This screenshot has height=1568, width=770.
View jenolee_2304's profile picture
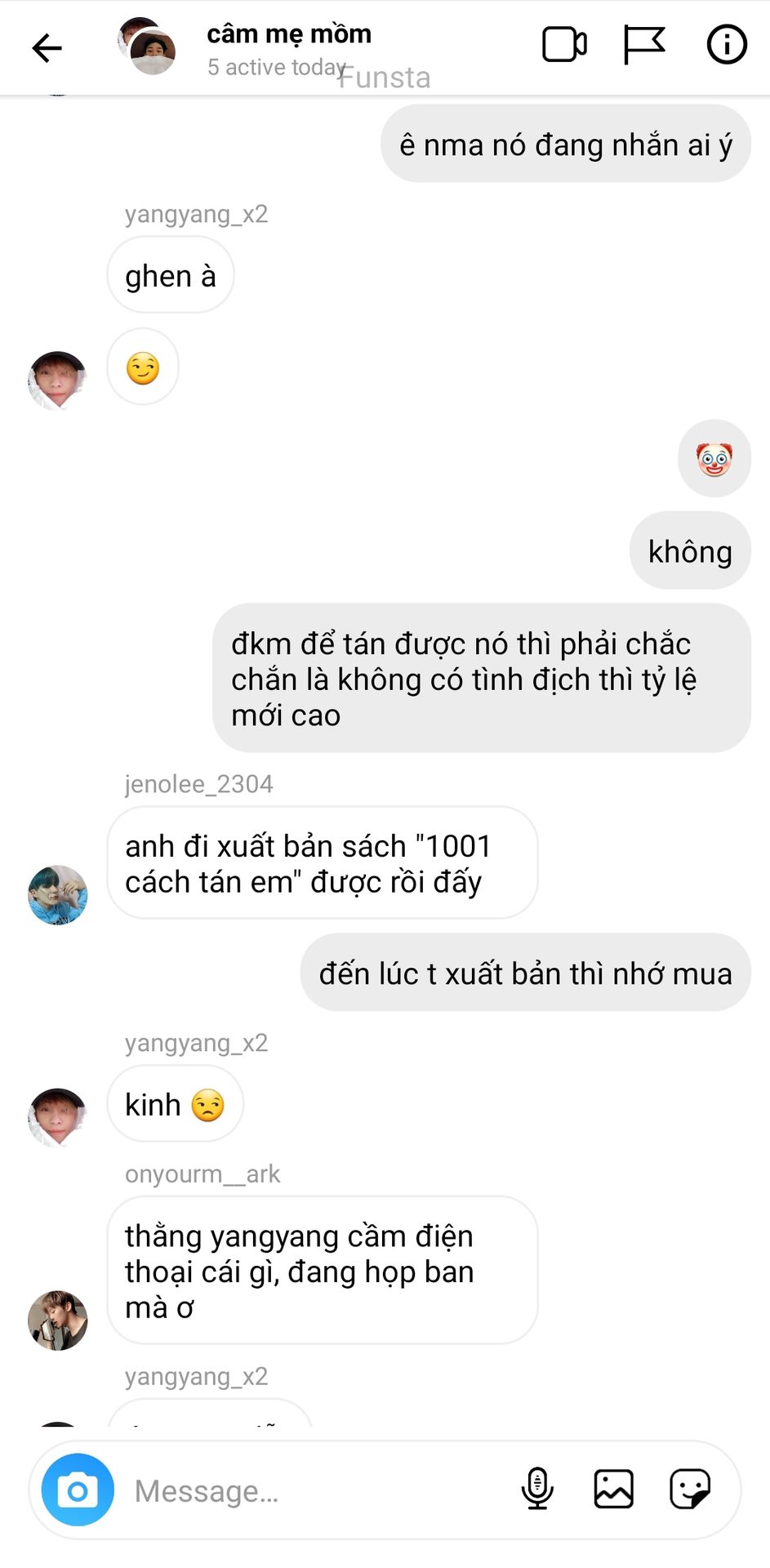58,895
